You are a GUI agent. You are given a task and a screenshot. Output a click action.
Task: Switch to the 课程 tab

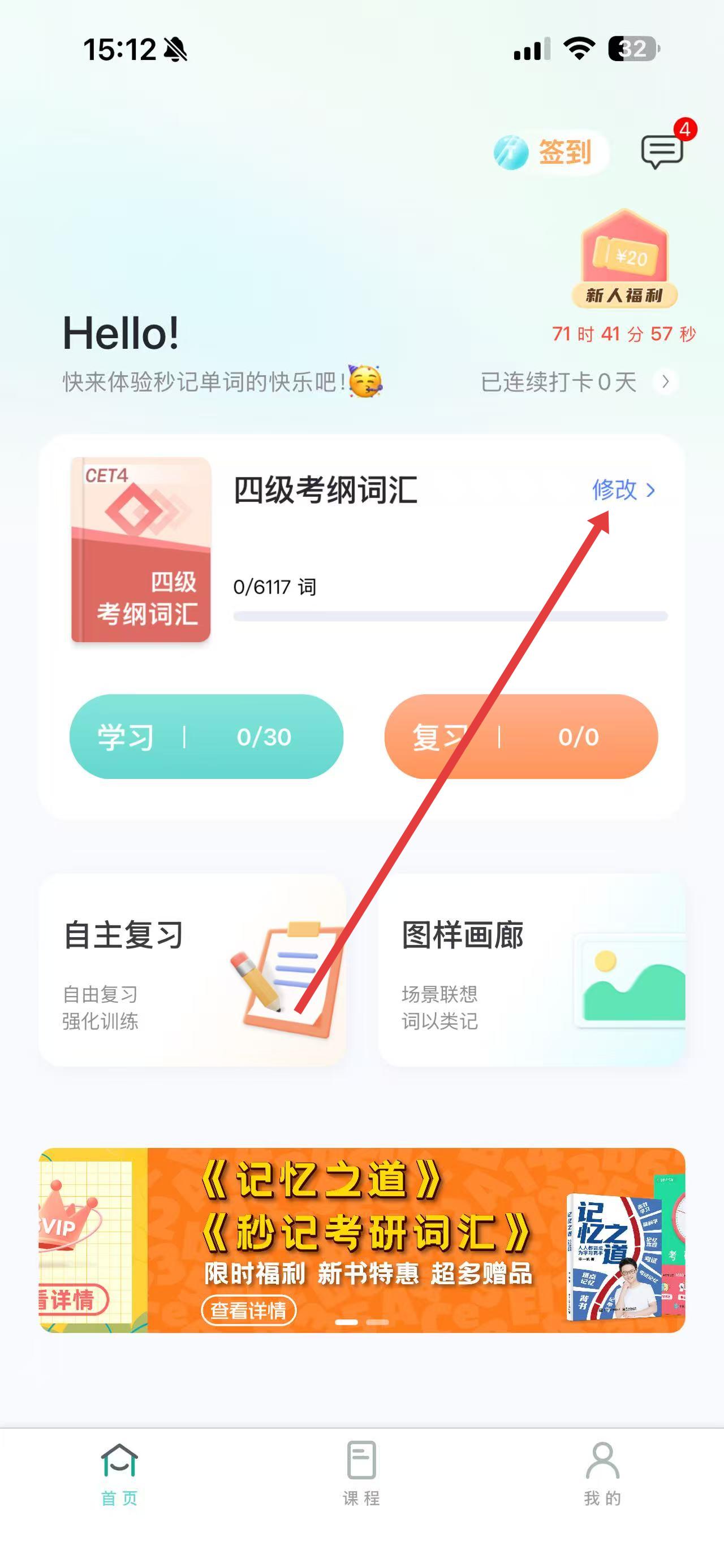pyautogui.click(x=361, y=1473)
